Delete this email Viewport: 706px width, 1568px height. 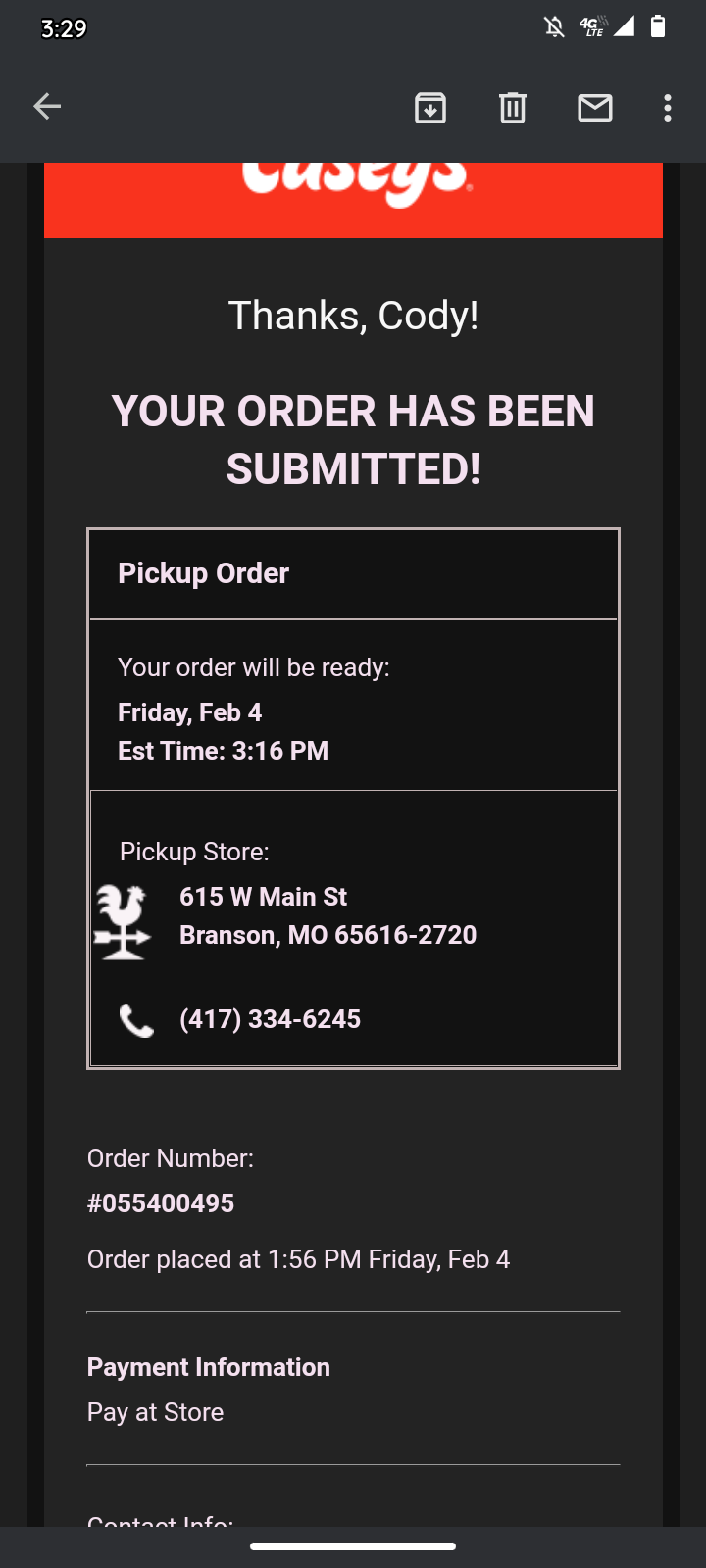513,107
